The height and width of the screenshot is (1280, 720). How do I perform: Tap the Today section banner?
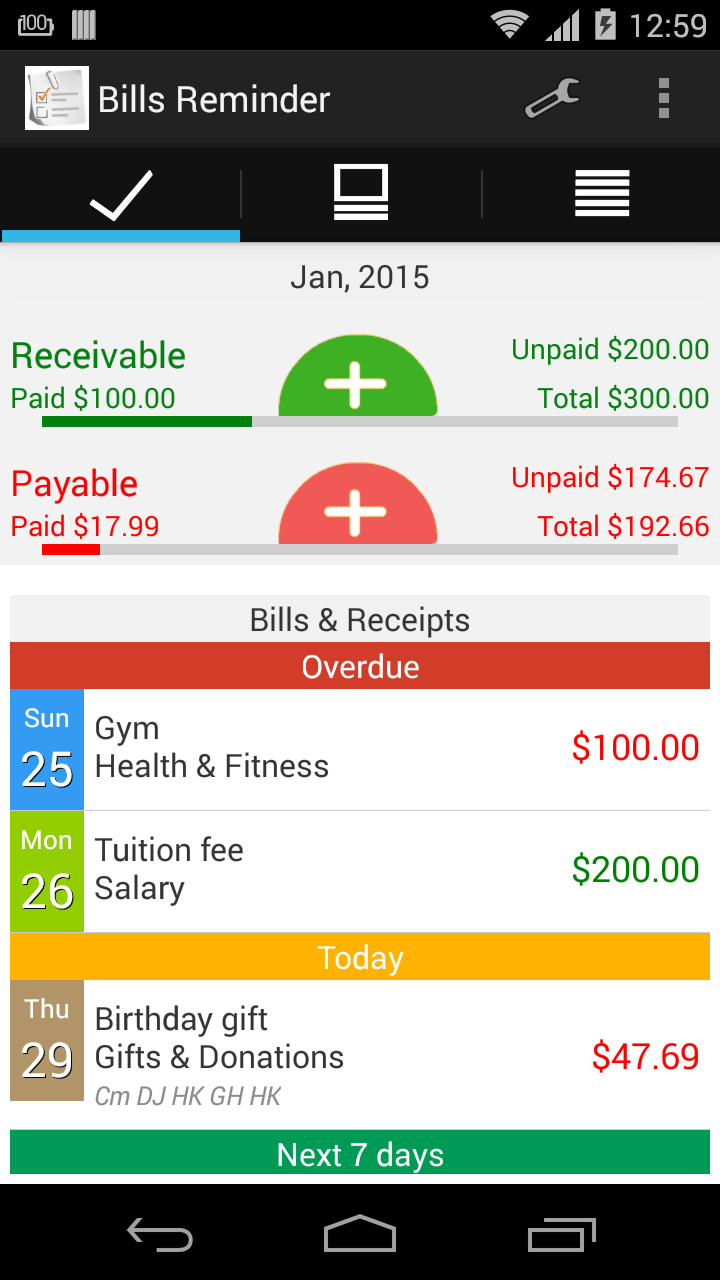[360, 957]
